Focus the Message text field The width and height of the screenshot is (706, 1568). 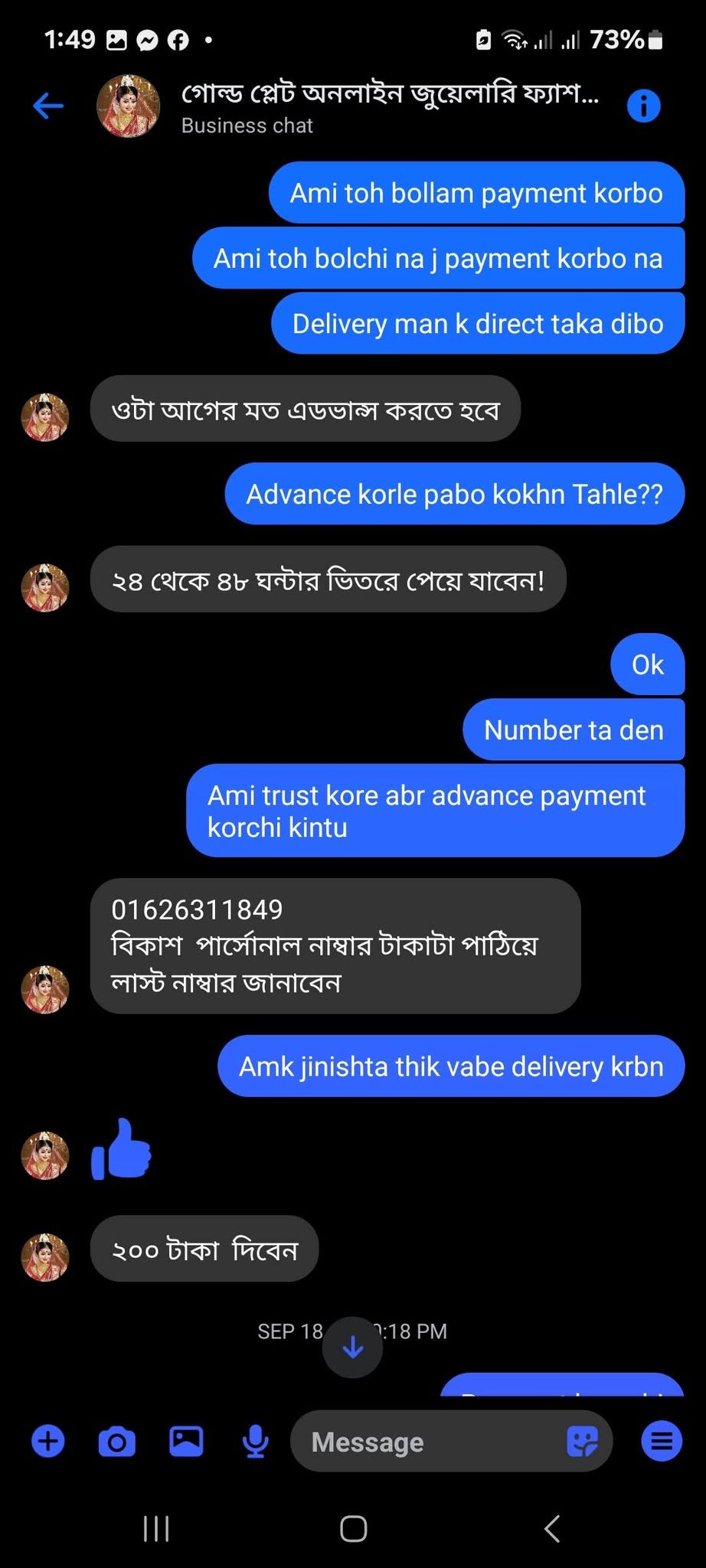[x=429, y=1442]
